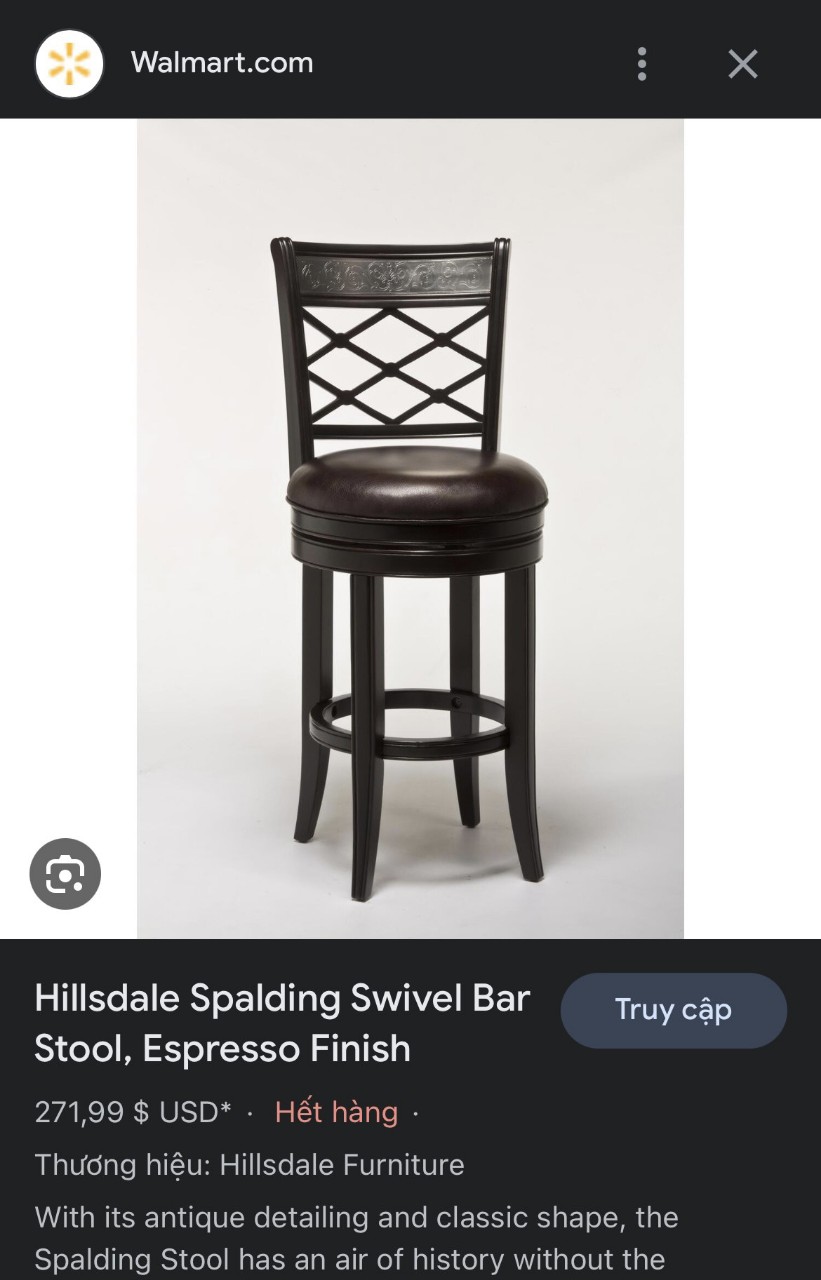821x1280 pixels.
Task: Tap the Truy cập button
Action: point(673,1010)
